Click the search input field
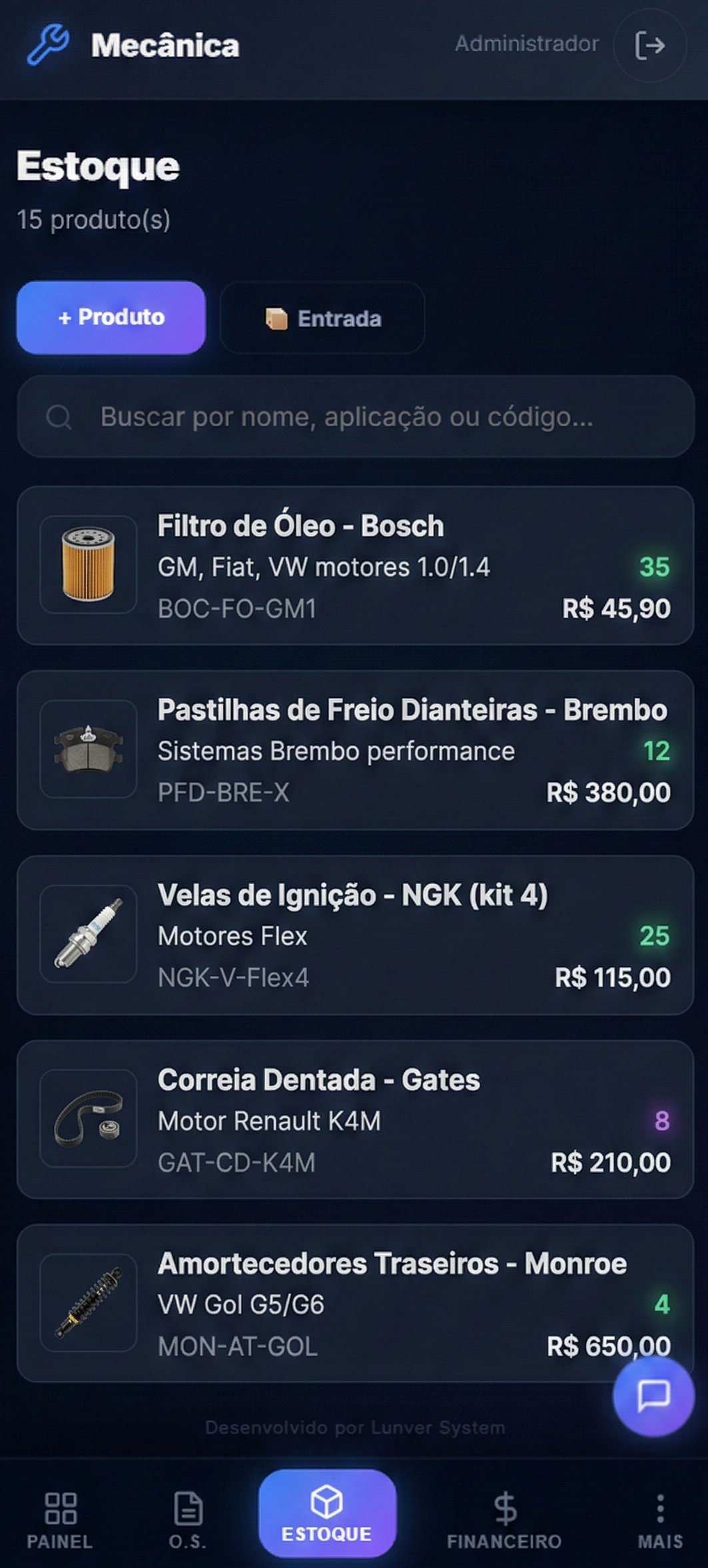Viewport: 708px width, 1568px height. coord(354,416)
